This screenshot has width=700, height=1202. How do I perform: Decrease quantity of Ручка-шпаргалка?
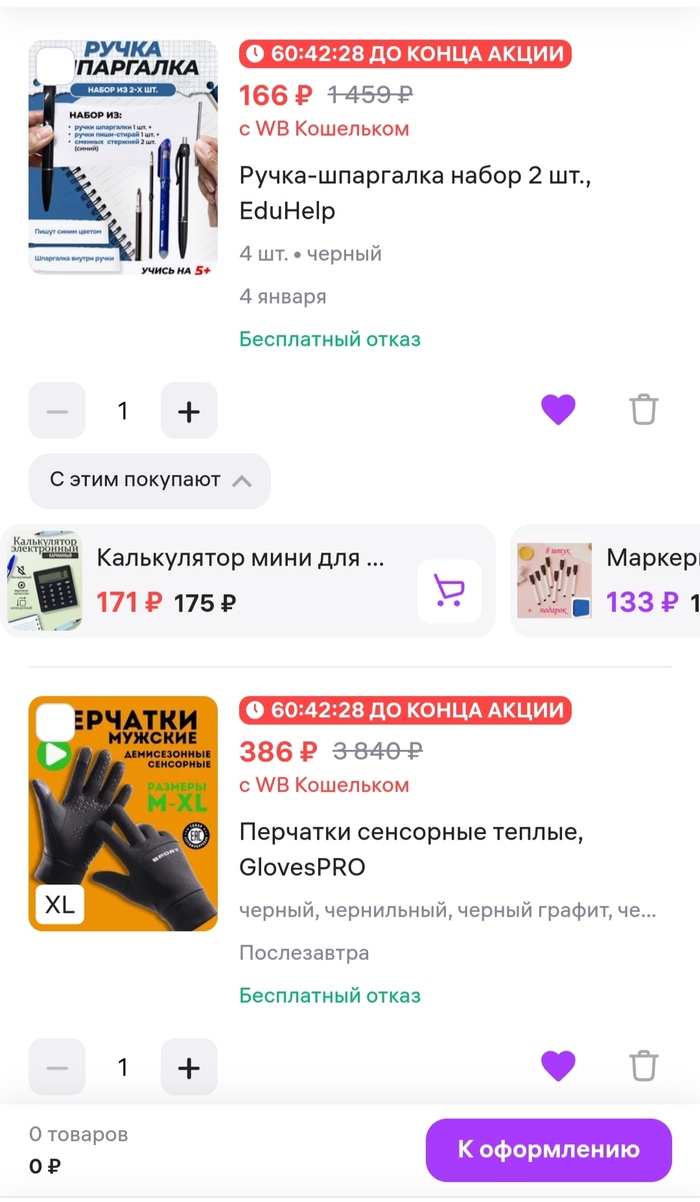click(x=57, y=411)
